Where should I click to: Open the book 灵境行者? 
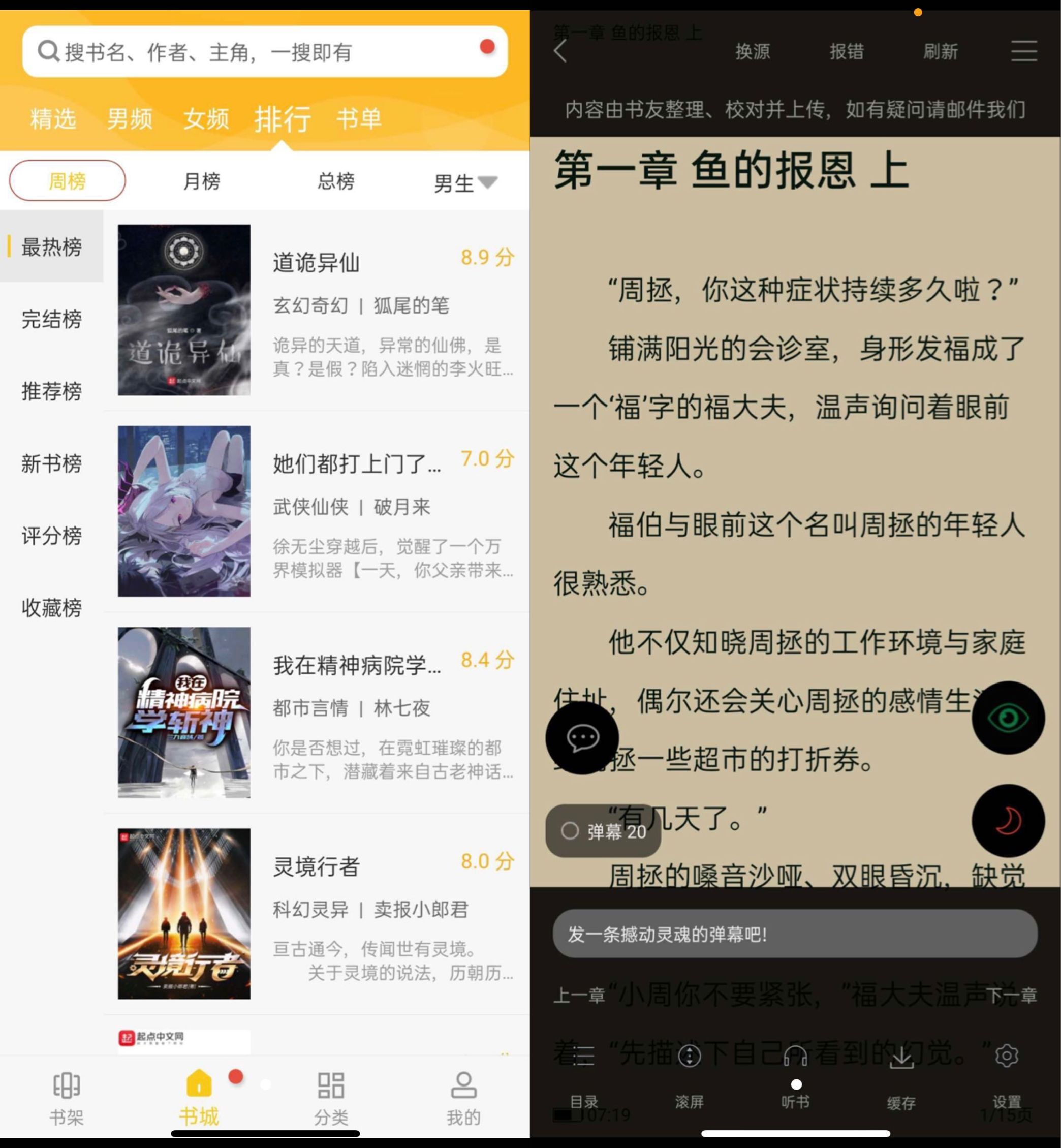316,866
